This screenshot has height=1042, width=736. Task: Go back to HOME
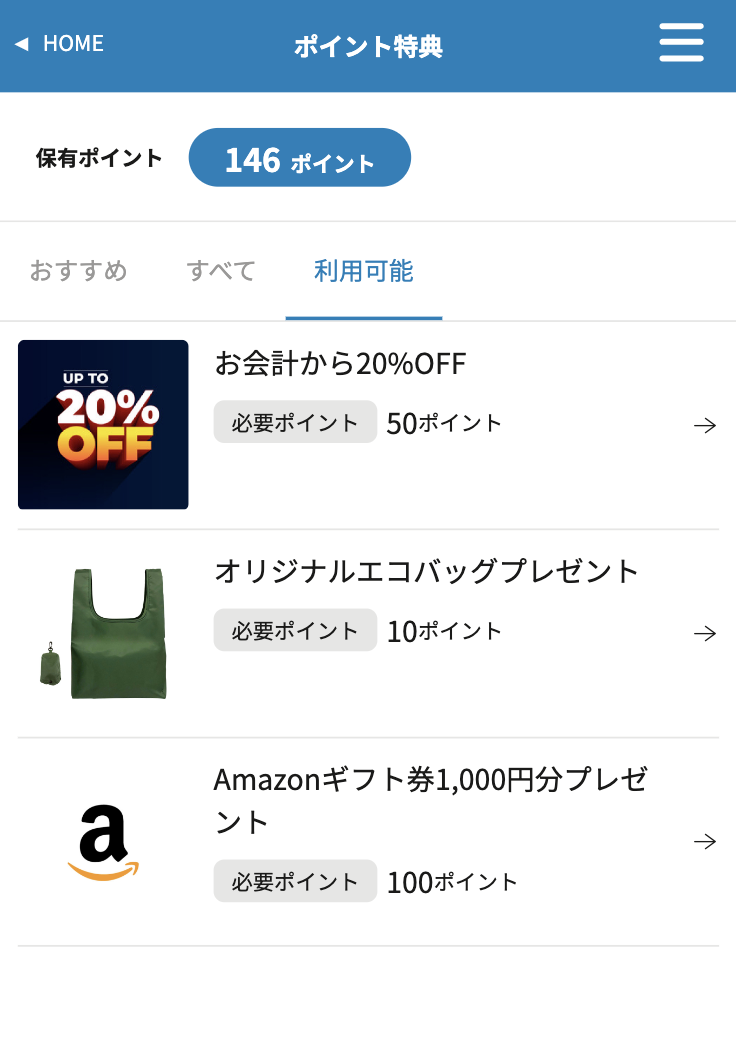pos(60,44)
